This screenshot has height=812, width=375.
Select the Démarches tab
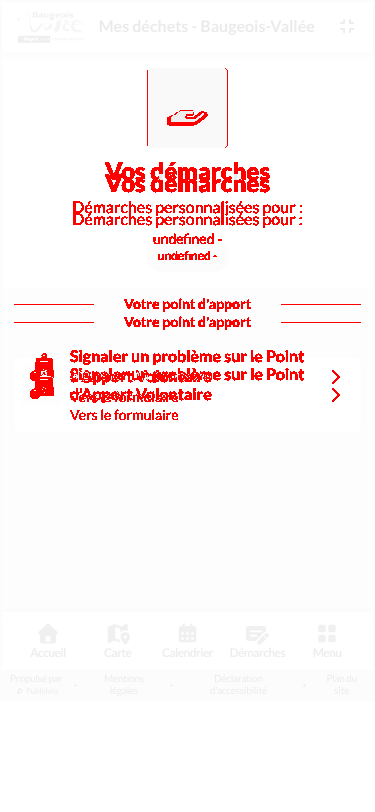257,641
